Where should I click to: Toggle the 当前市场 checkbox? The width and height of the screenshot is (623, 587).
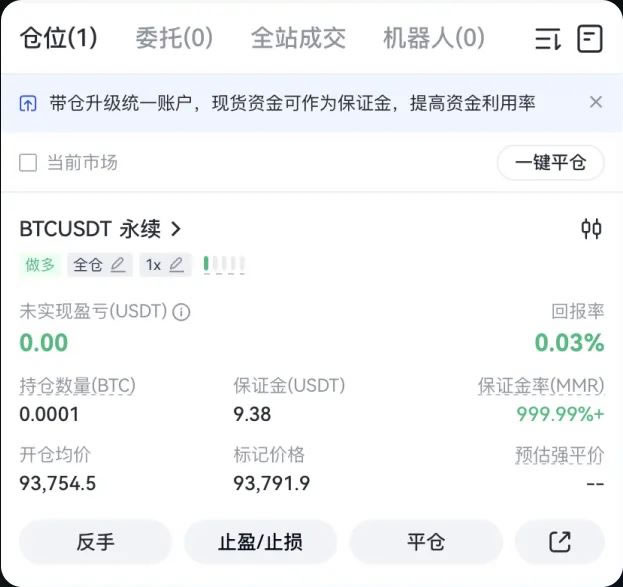click(x=28, y=162)
